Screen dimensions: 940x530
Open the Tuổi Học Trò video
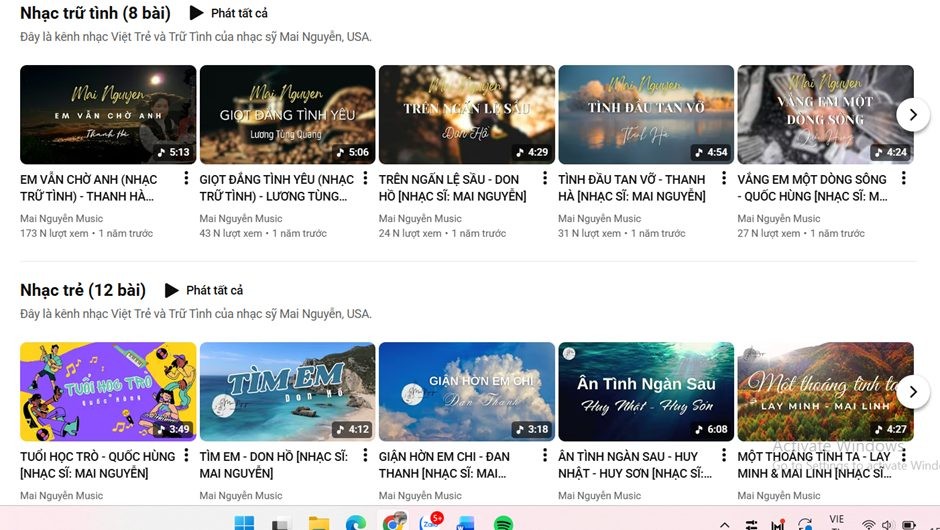pos(108,391)
